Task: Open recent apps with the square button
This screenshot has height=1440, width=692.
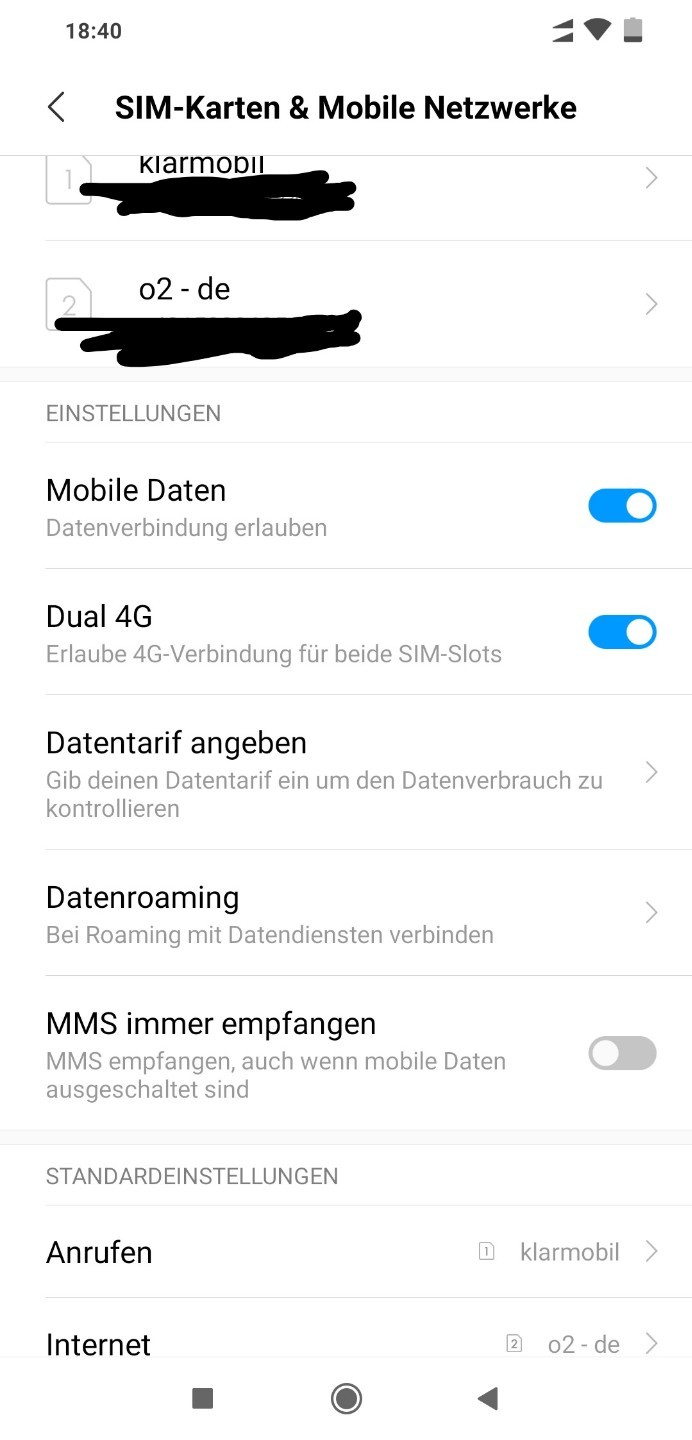Action: (x=203, y=1398)
